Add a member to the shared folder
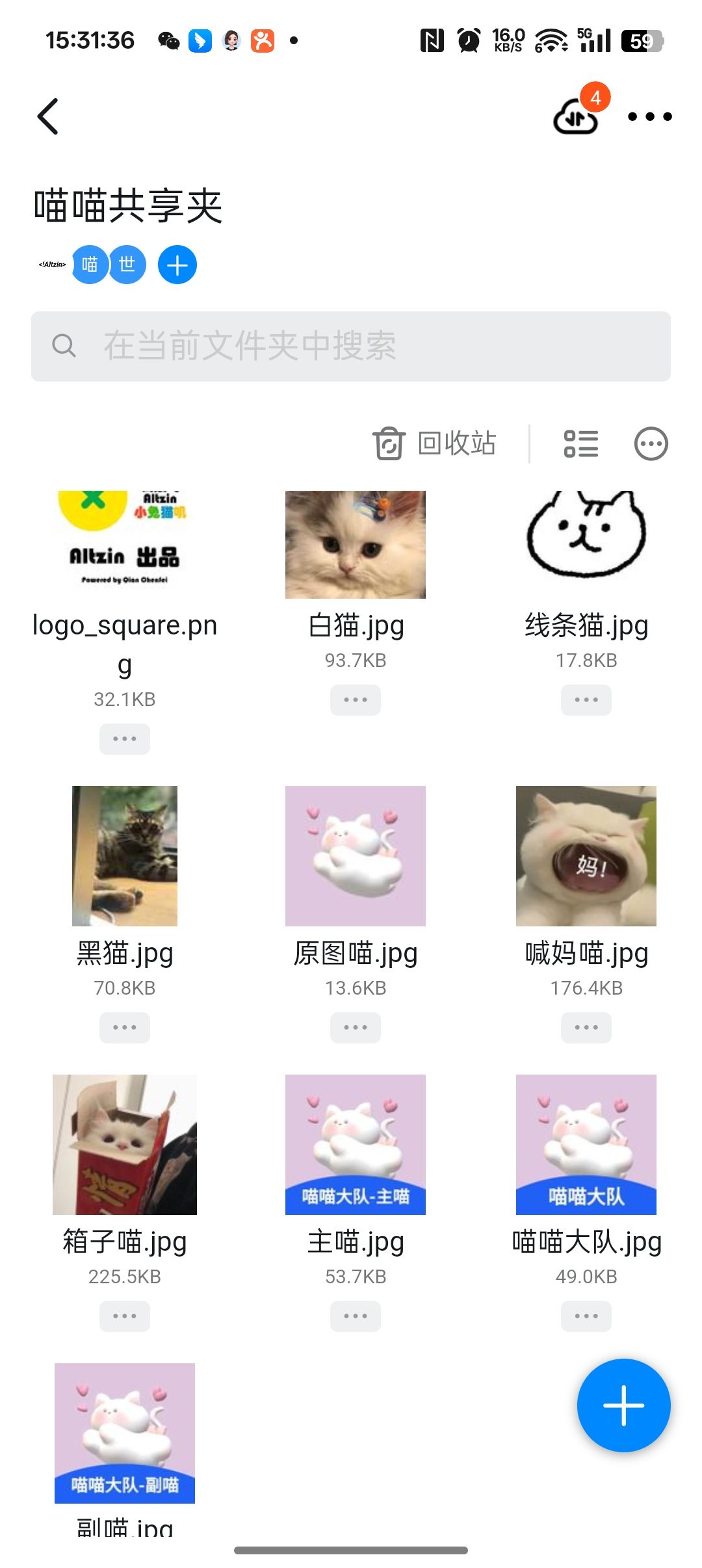702x1568 pixels. [177, 265]
